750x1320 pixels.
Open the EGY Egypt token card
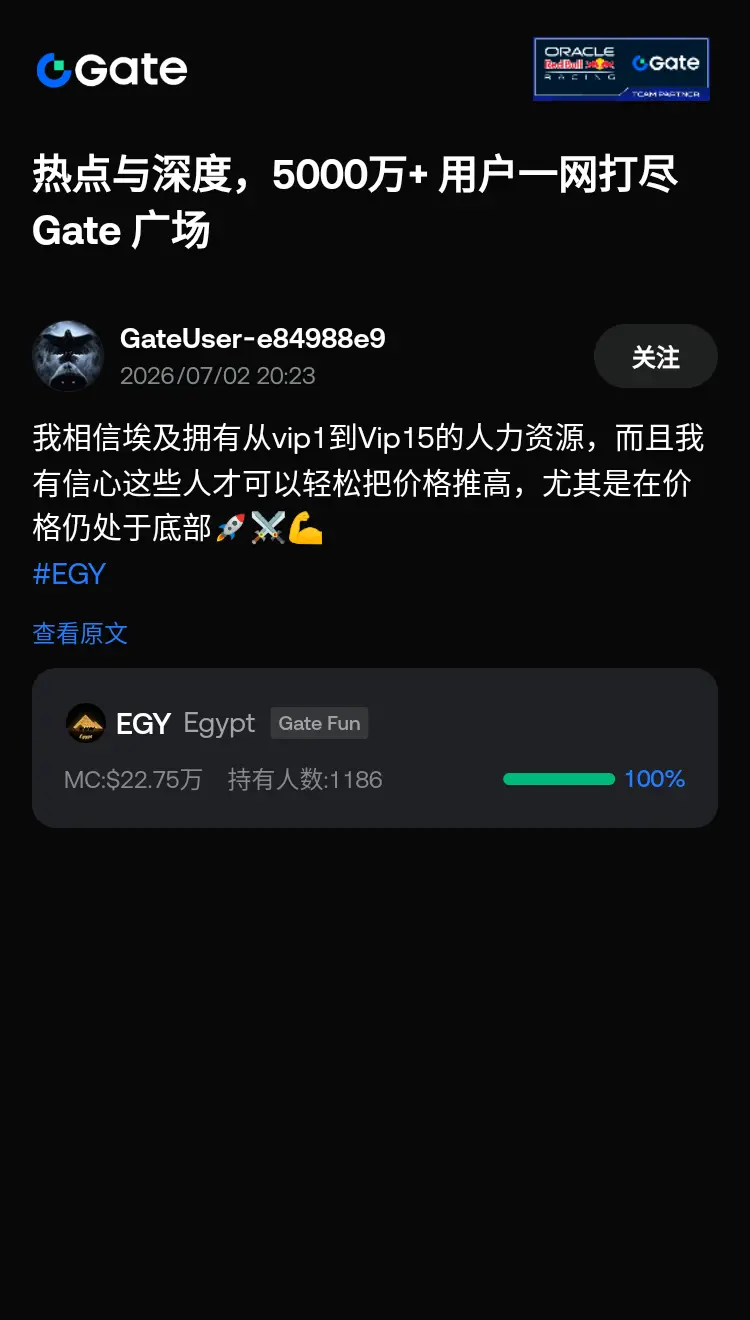click(375, 748)
